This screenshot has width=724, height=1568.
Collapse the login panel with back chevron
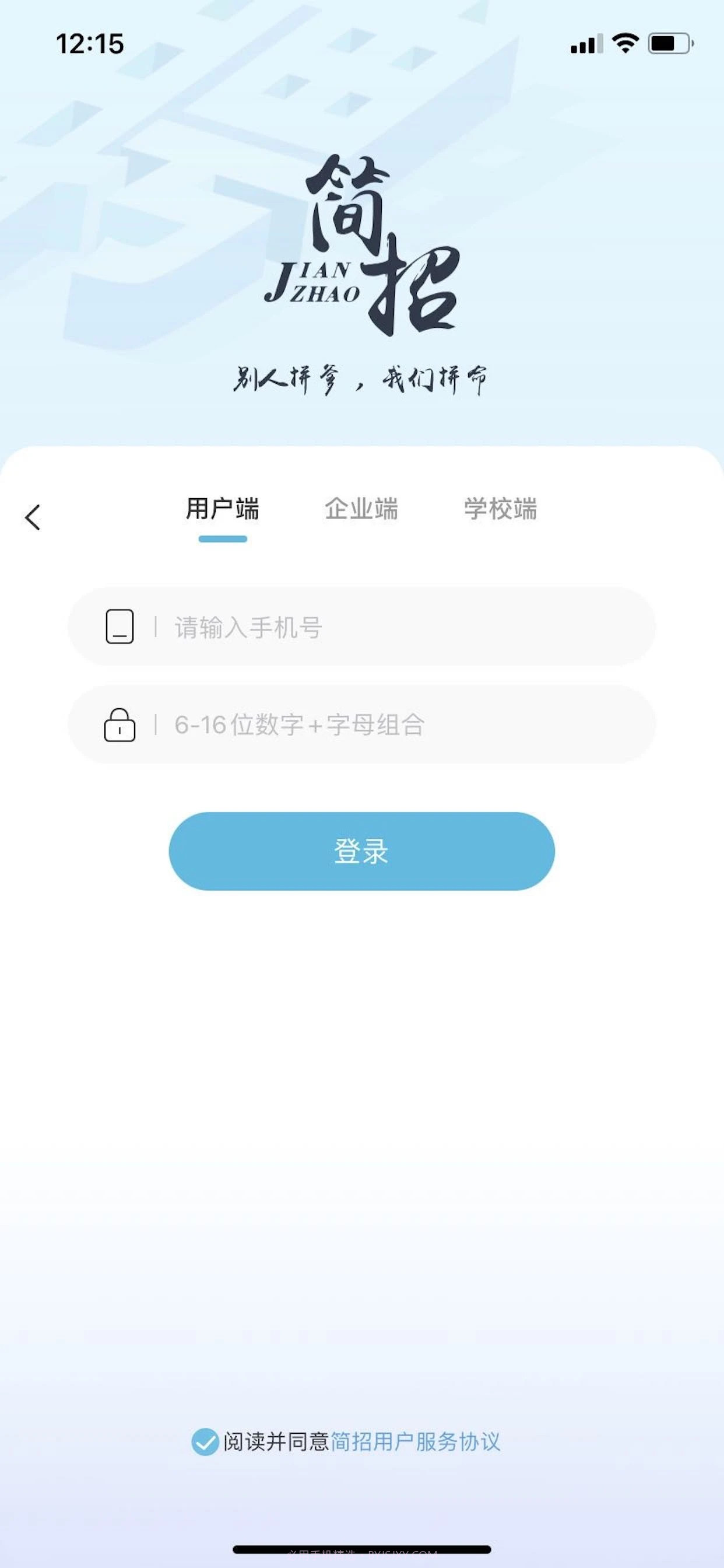(31, 517)
